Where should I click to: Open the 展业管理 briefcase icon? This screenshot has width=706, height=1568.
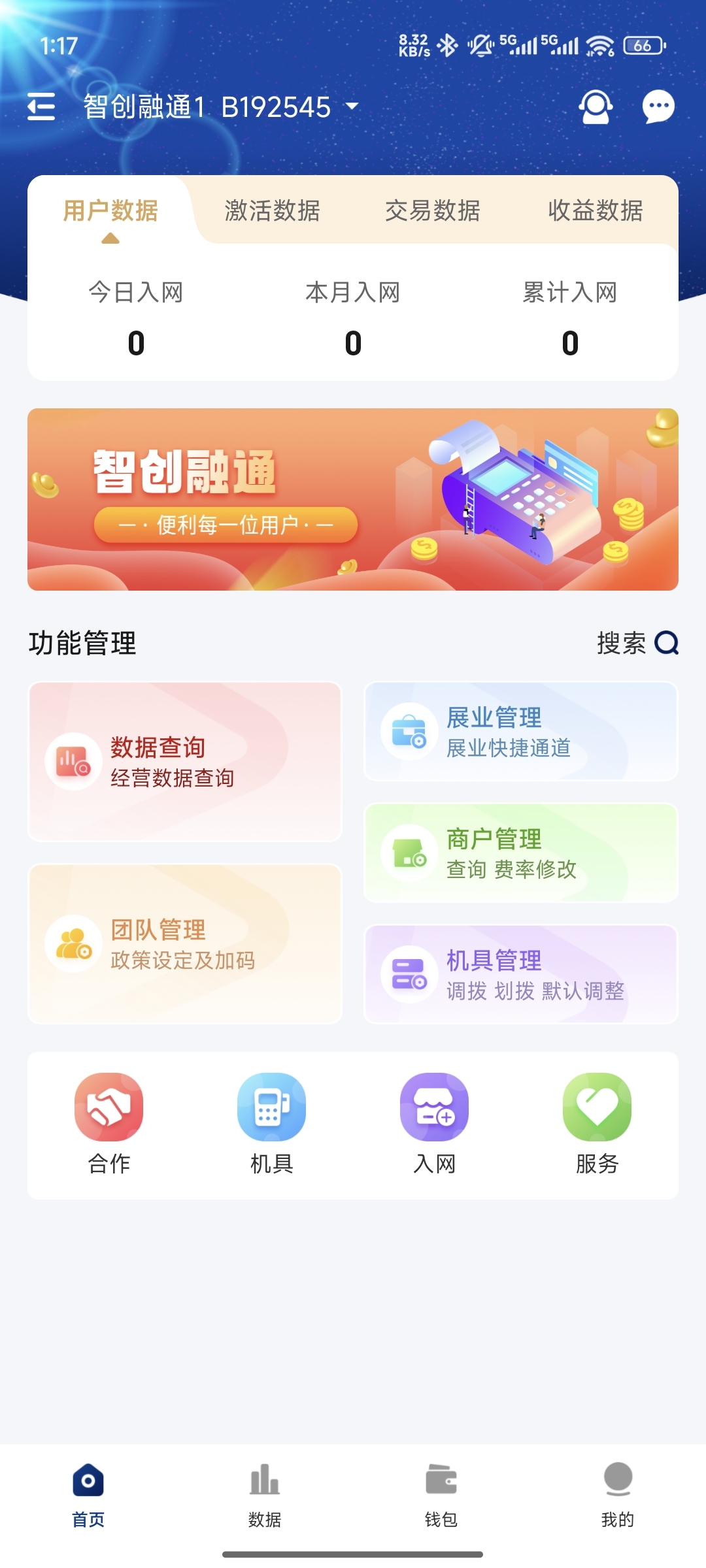click(409, 727)
